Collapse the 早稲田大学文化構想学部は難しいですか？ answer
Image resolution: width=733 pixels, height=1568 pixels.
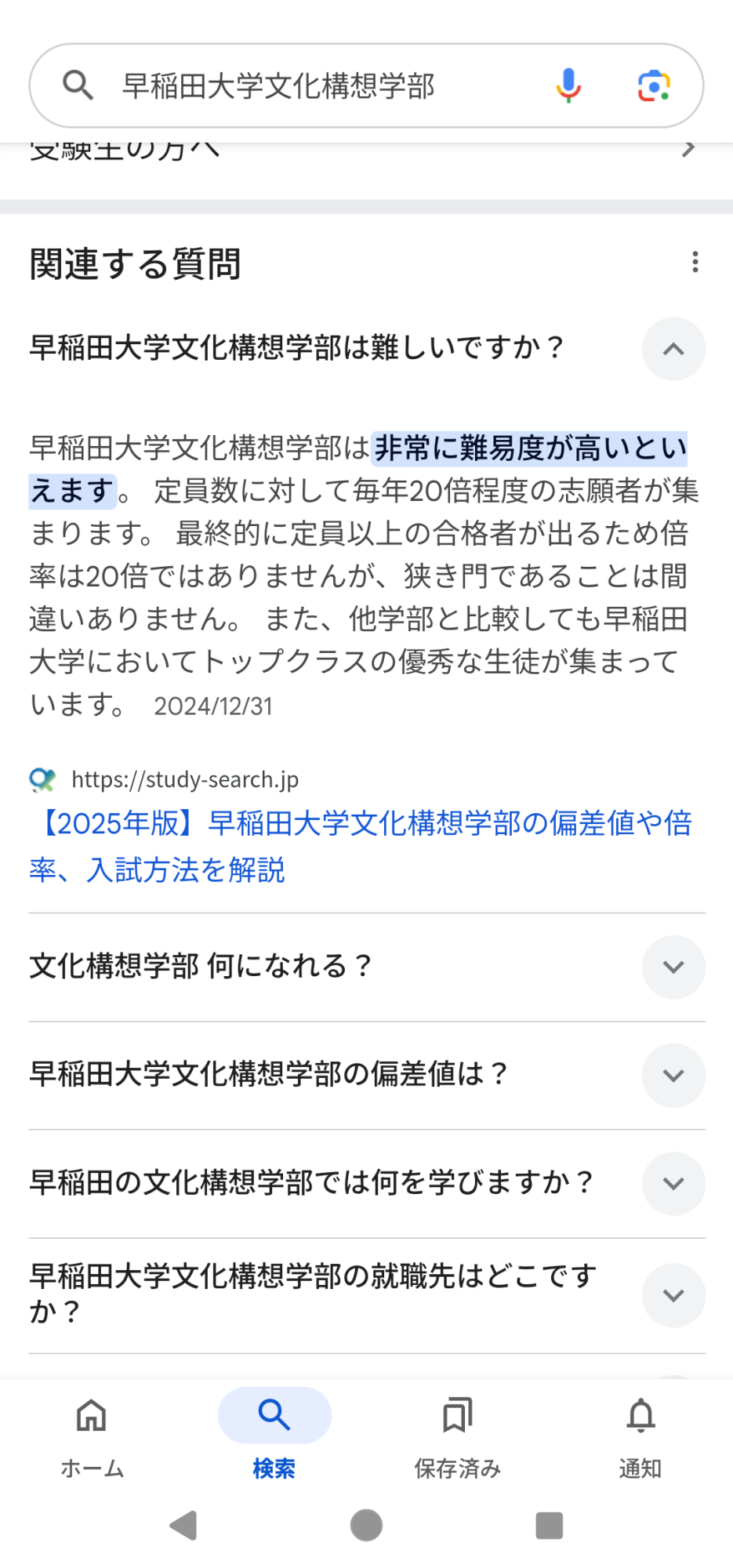tap(673, 349)
